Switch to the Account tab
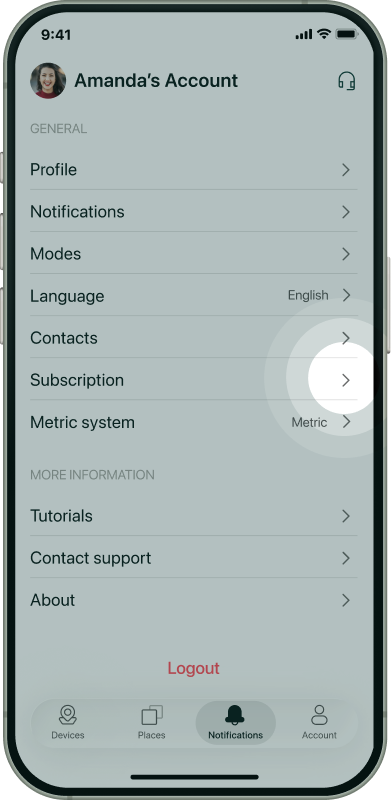391x800 pixels. pos(319,722)
